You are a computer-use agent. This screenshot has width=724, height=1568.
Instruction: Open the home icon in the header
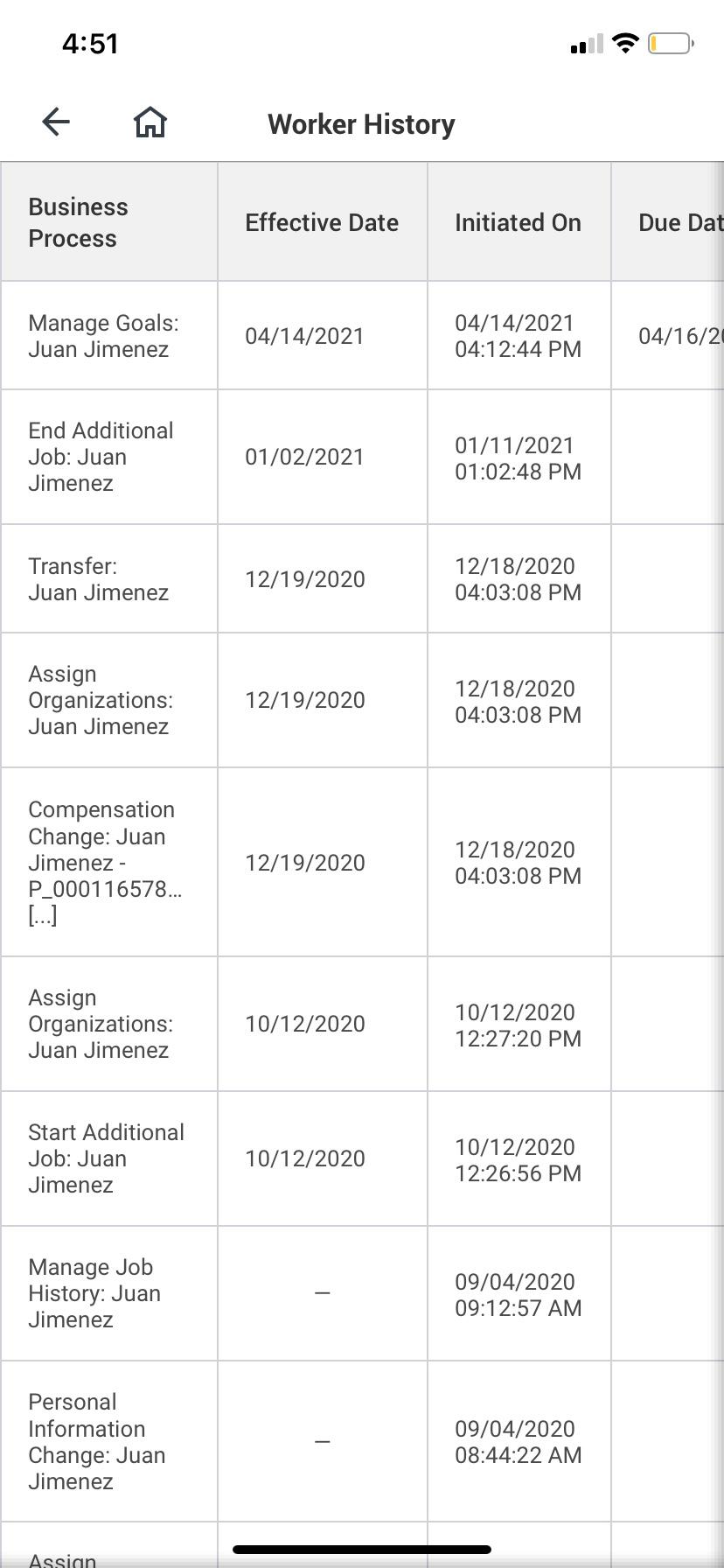[150, 122]
